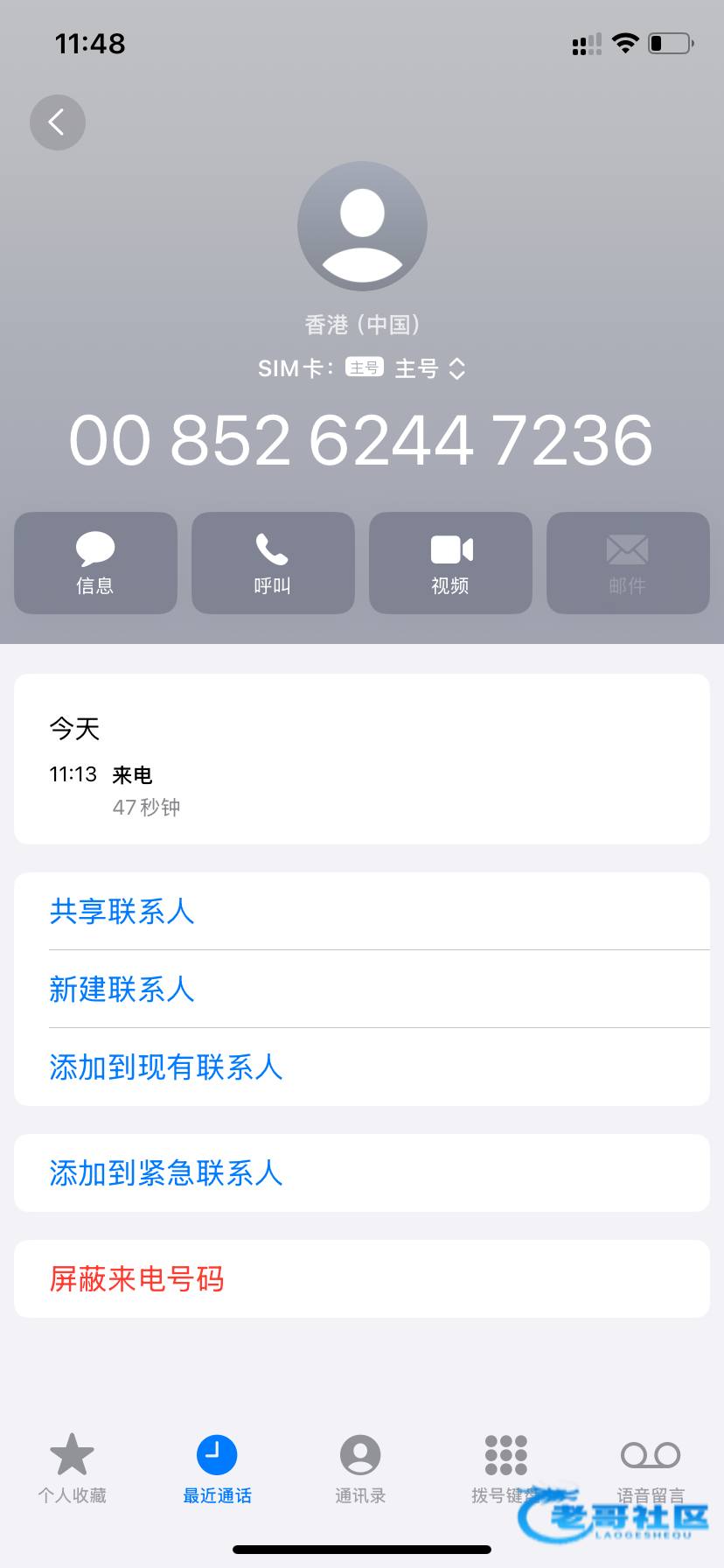
Task: Select 新建联系人
Action: pos(362,989)
